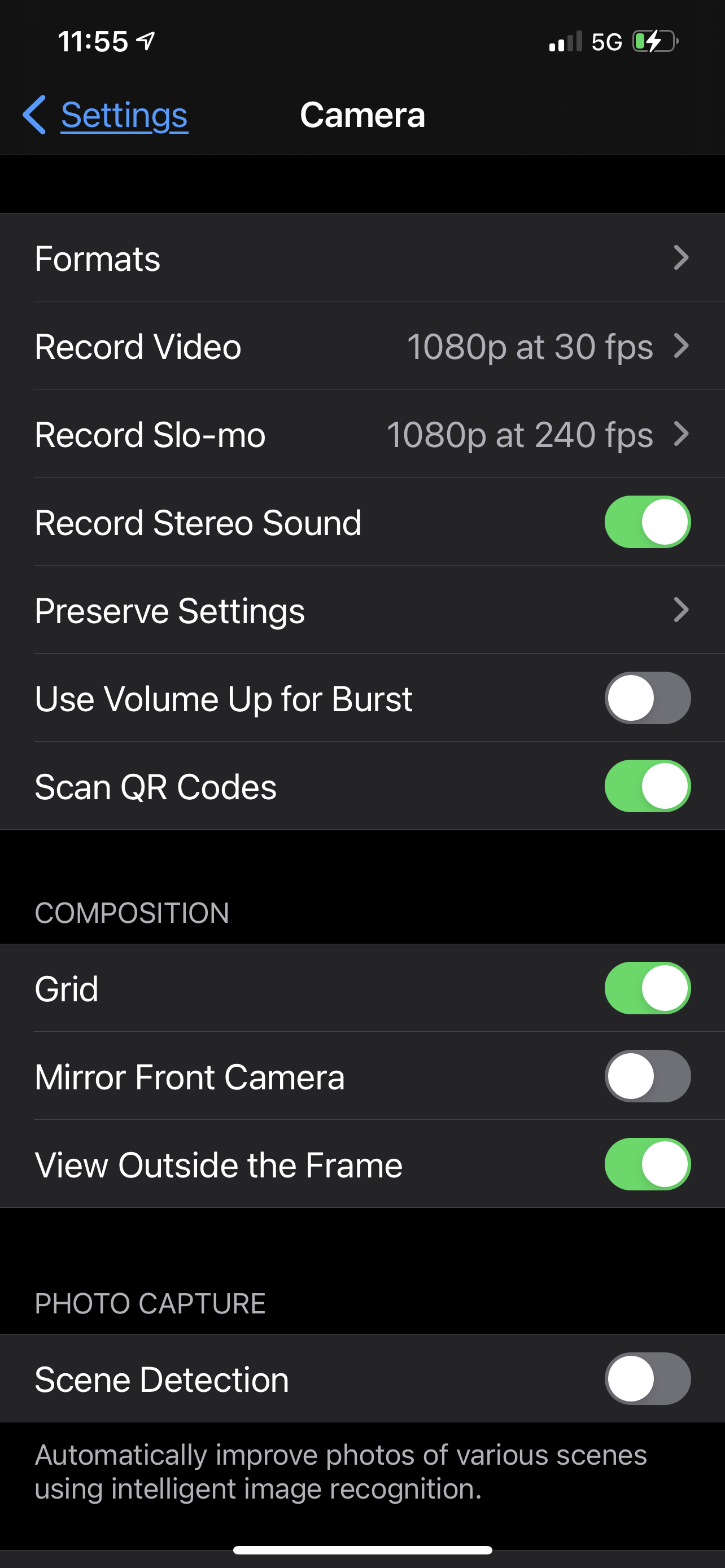Open Preserve Settings

click(362, 611)
